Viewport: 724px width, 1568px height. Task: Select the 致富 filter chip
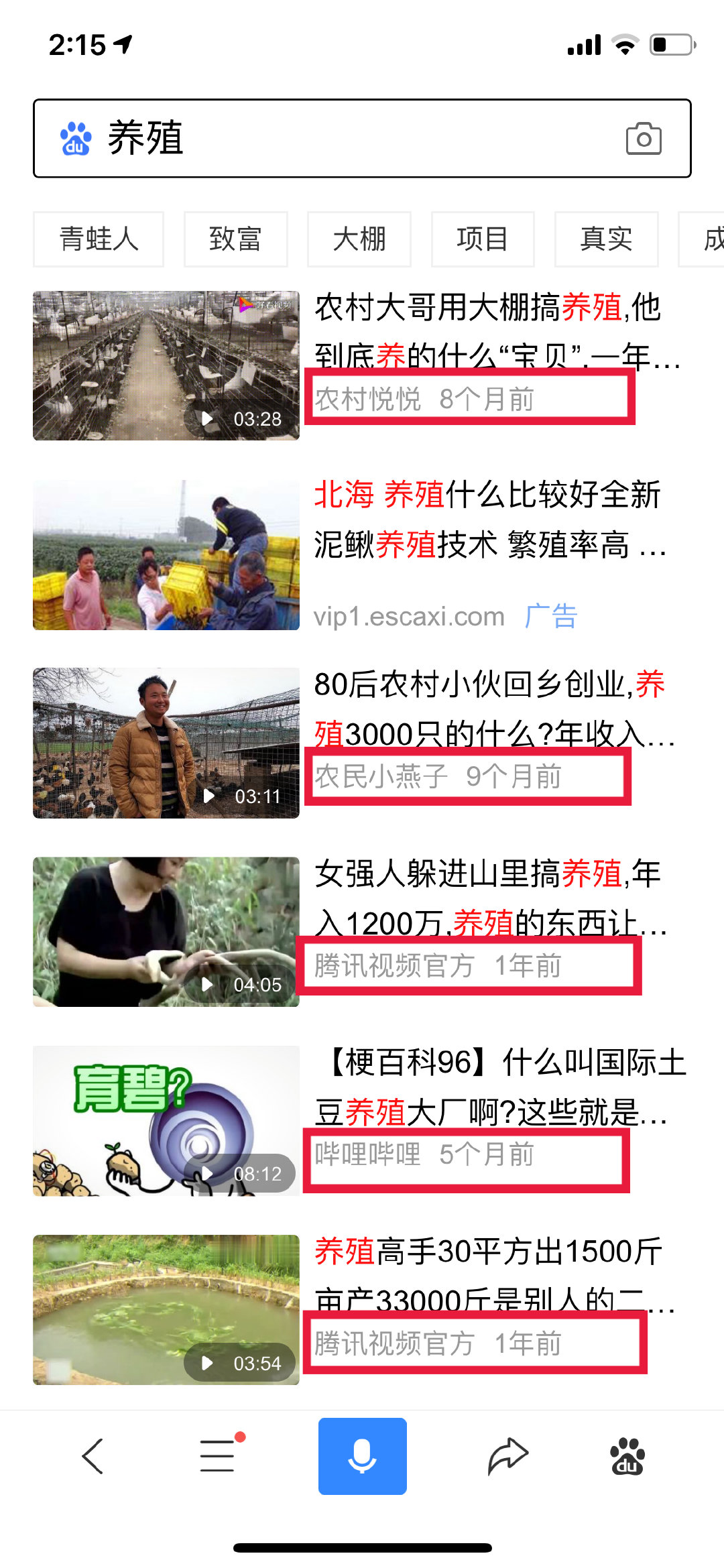tap(235, 239)
